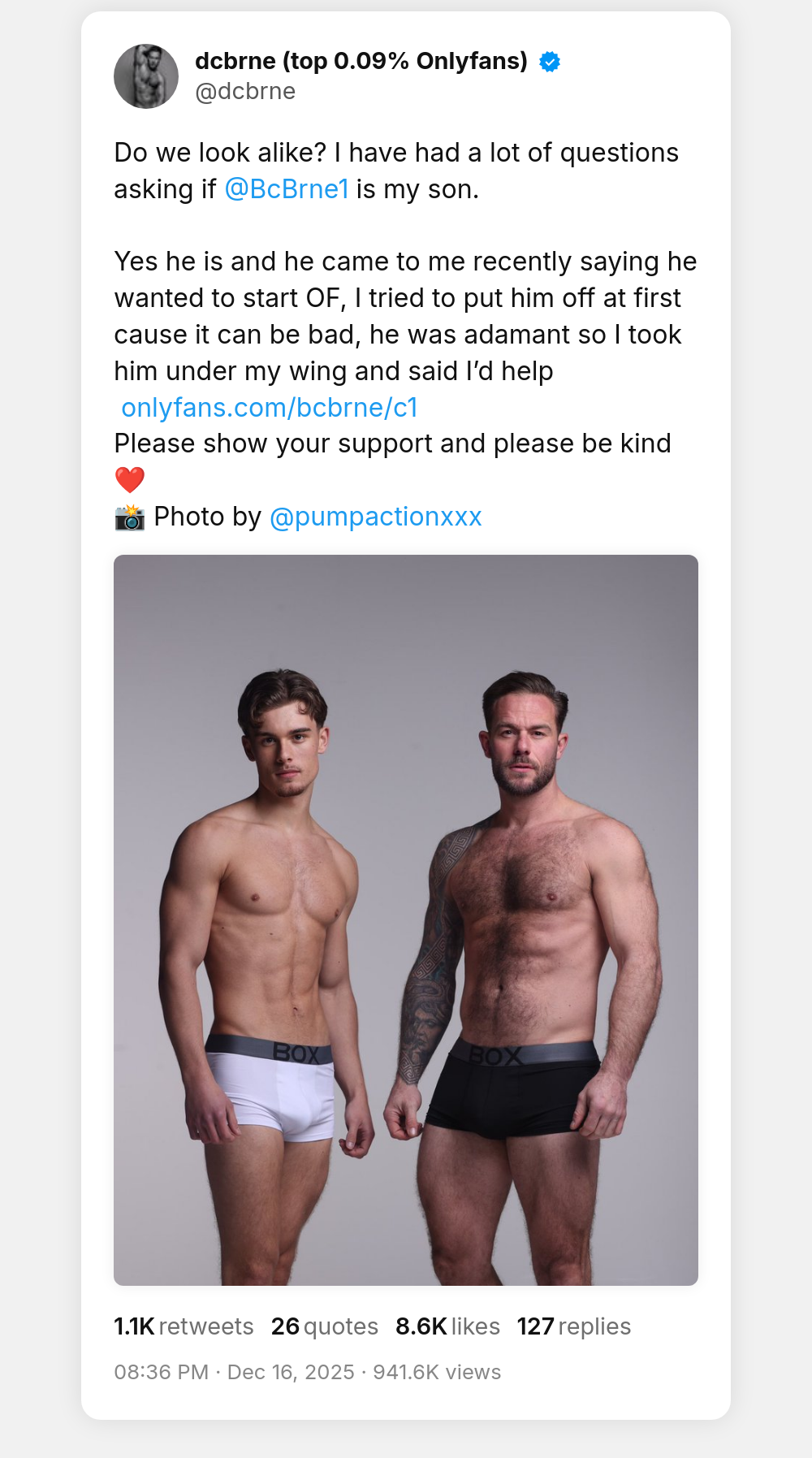Open the dcbrne display name
Image resolution: width=812 pixels, height=1458 pixels.
click(x=361, y=61)
